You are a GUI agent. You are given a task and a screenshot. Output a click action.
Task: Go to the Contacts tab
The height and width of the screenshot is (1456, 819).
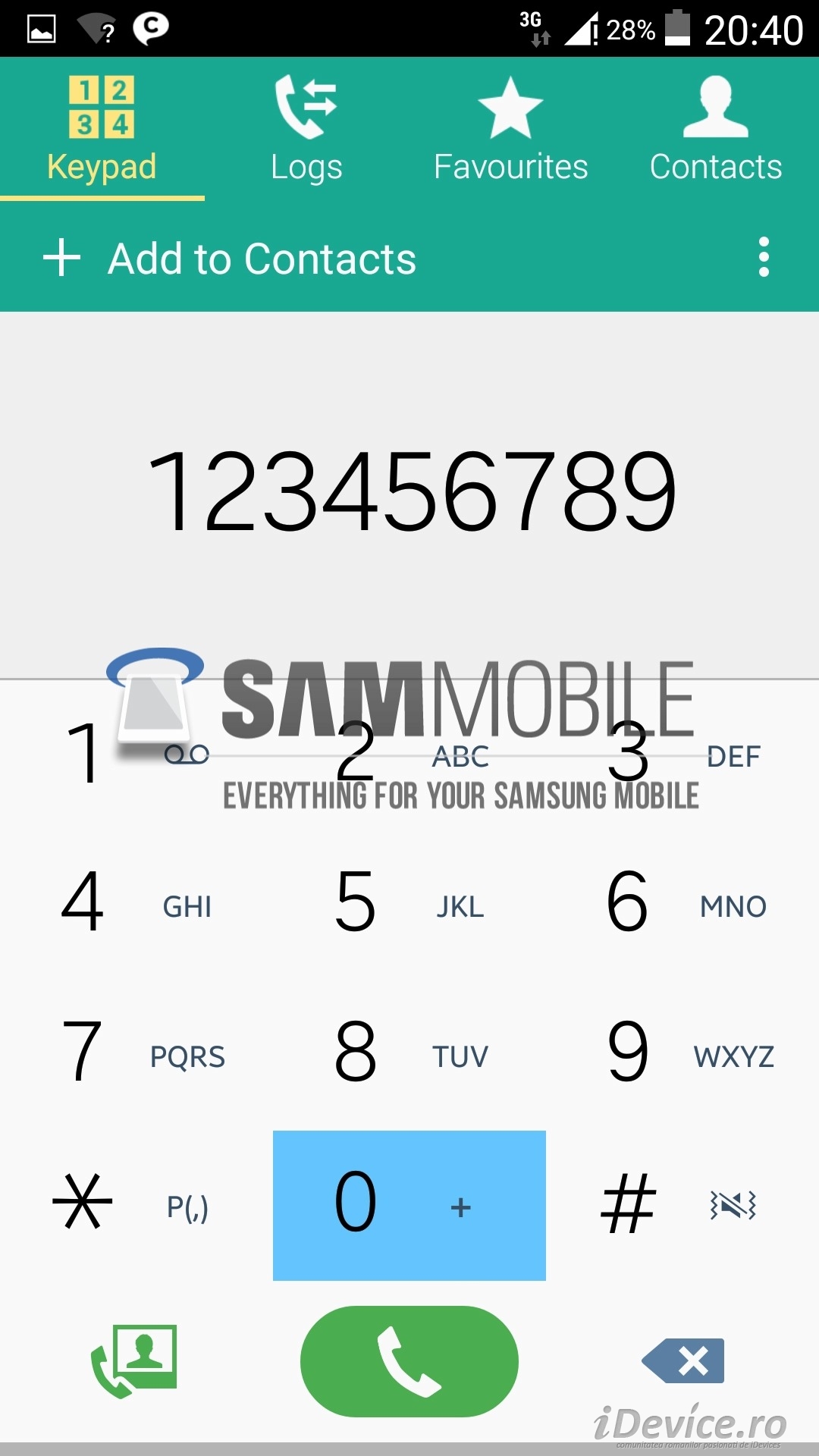tap(716, 129)
